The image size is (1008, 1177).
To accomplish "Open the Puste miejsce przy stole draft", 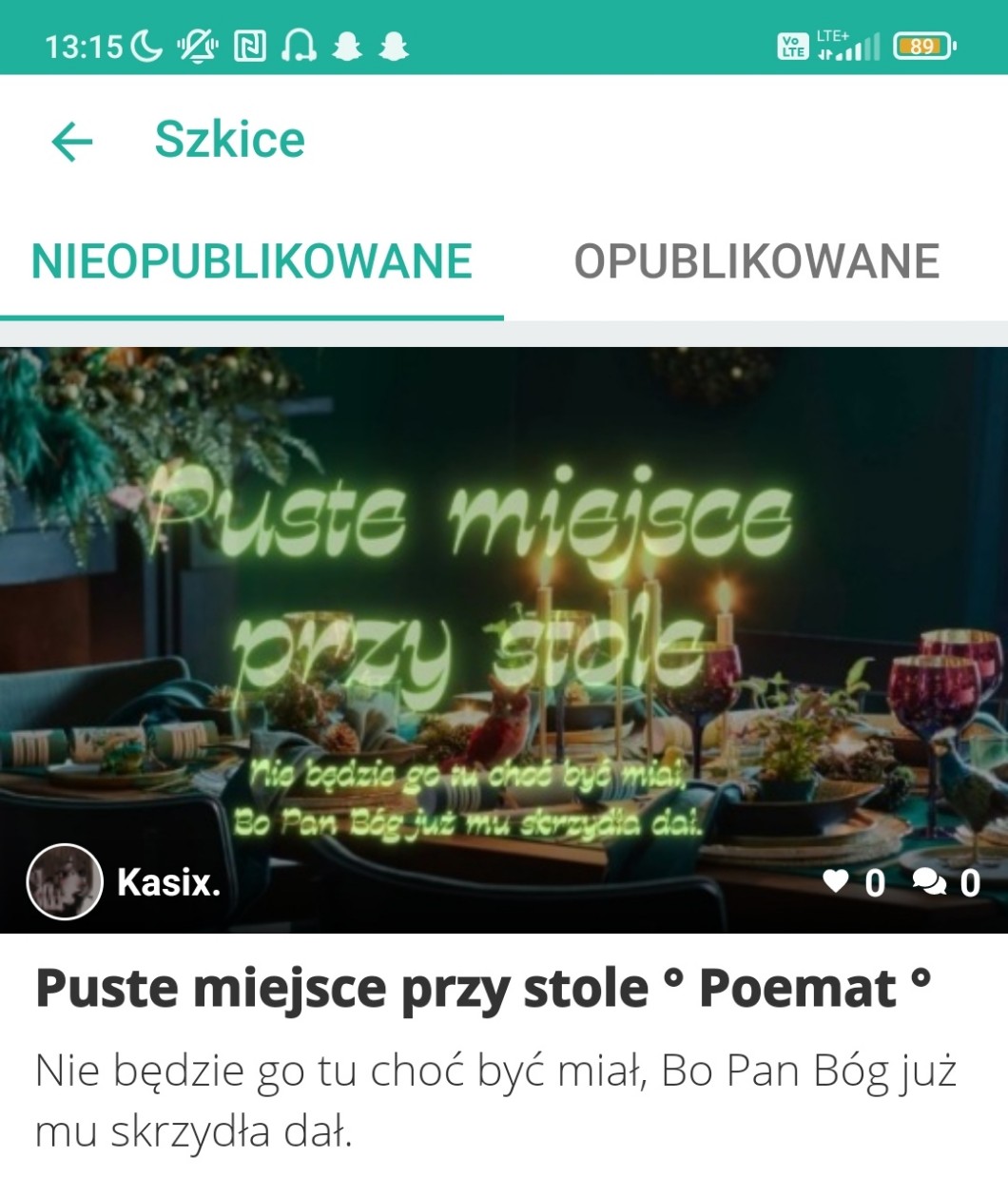I will [x=482, y=989].
